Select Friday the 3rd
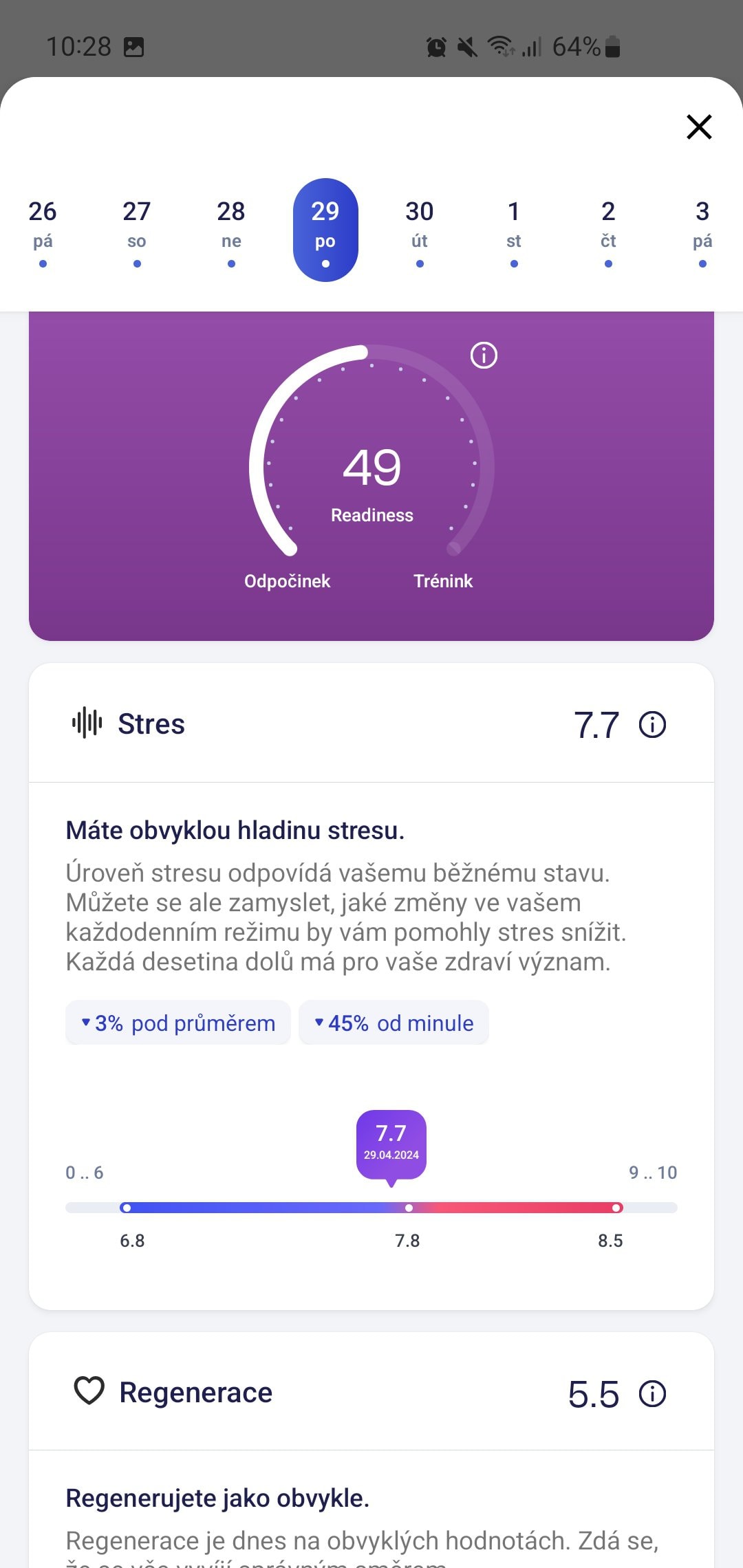The image size is (743, 1568). pyautogui.click(x=702, y=230)
